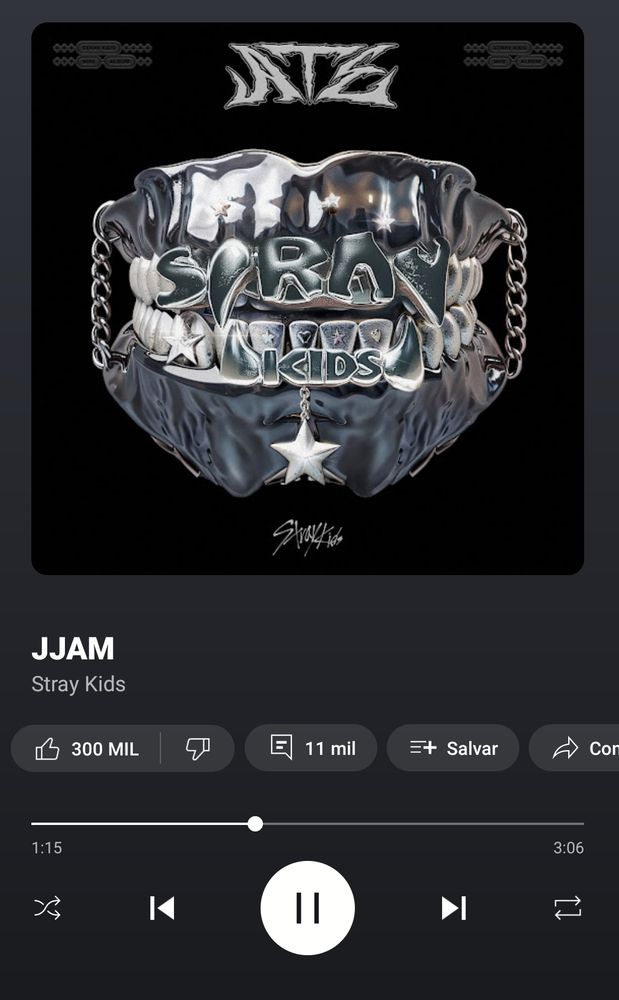Open the 11 mil comments
The height and width of the screenshot is (1000, 619).
coord(311,749)
